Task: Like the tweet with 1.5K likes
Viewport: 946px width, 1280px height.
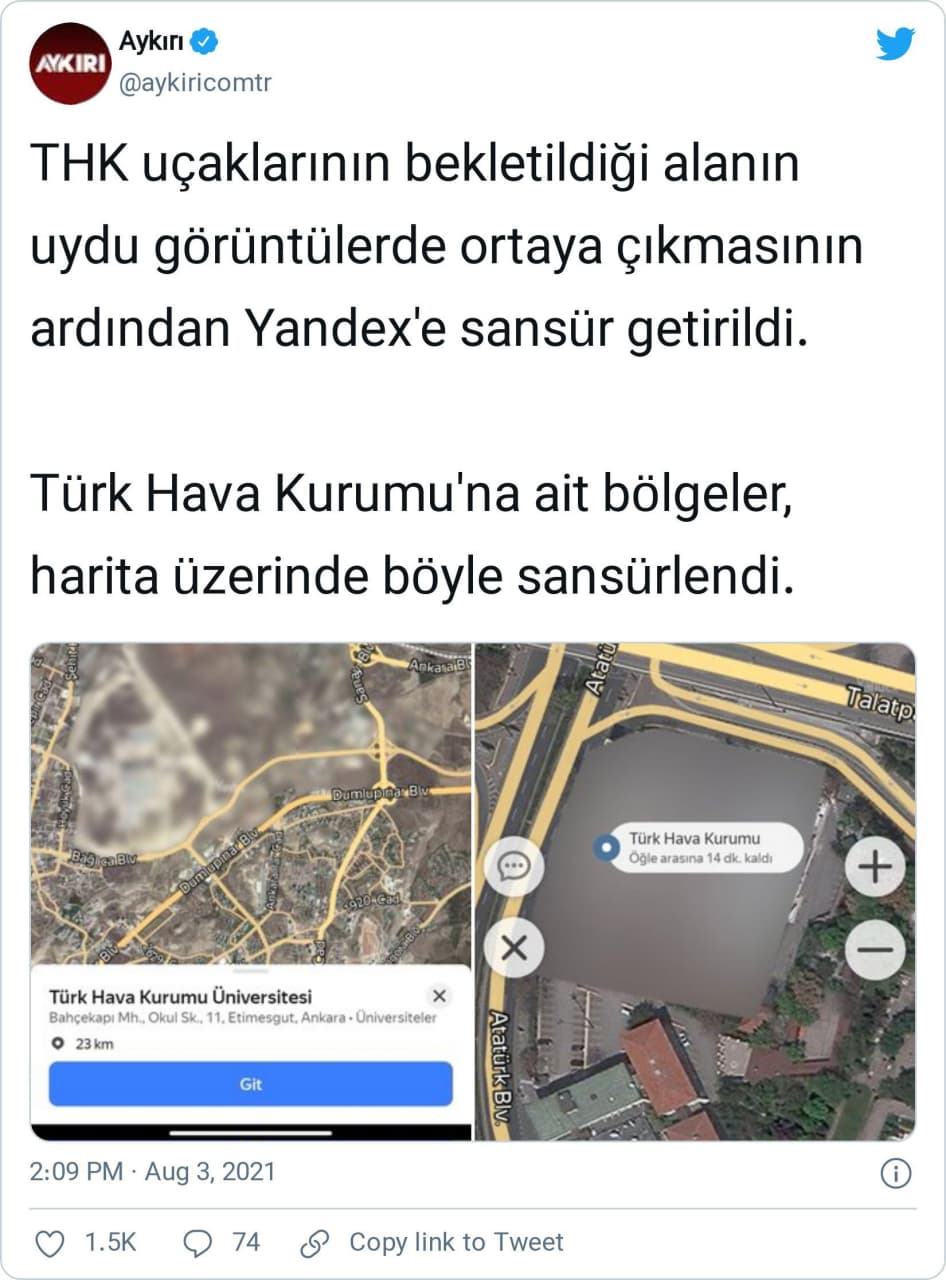Action: 85,1243
